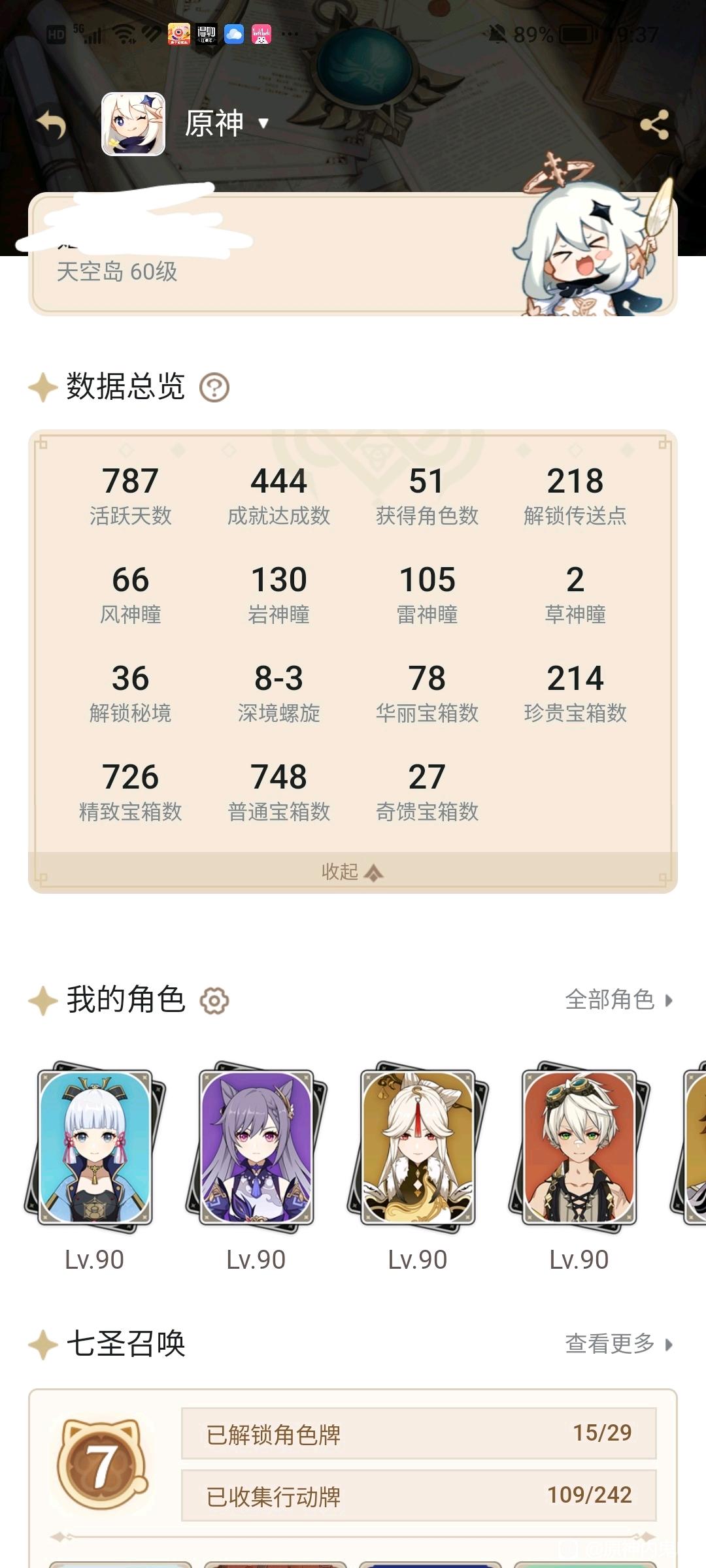Open the Bennett character card

click(580, 1147)
